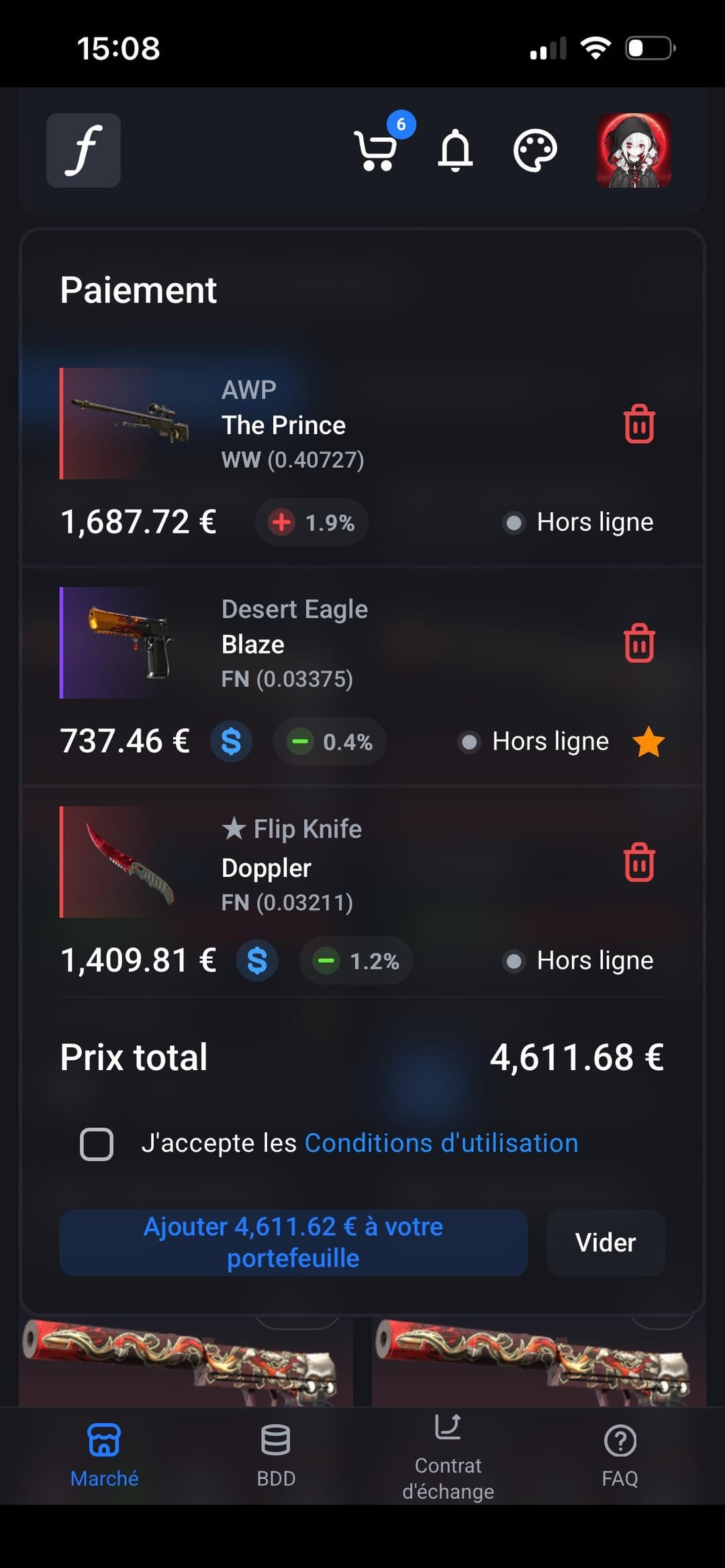725x1568 pixels.
Task: Check the terms acceptance checkbox
Action: (97, 1144)
